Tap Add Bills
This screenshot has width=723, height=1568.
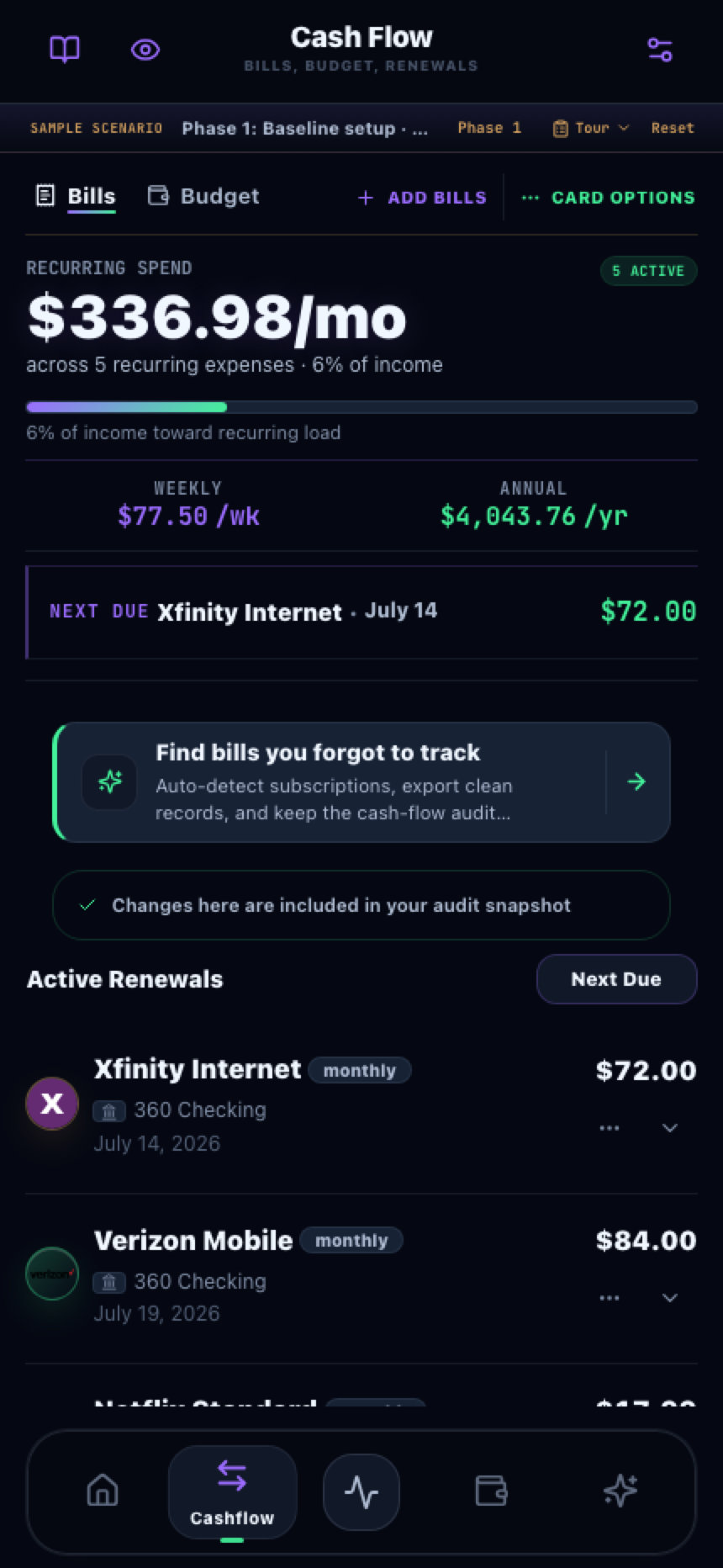coord(422,198)
